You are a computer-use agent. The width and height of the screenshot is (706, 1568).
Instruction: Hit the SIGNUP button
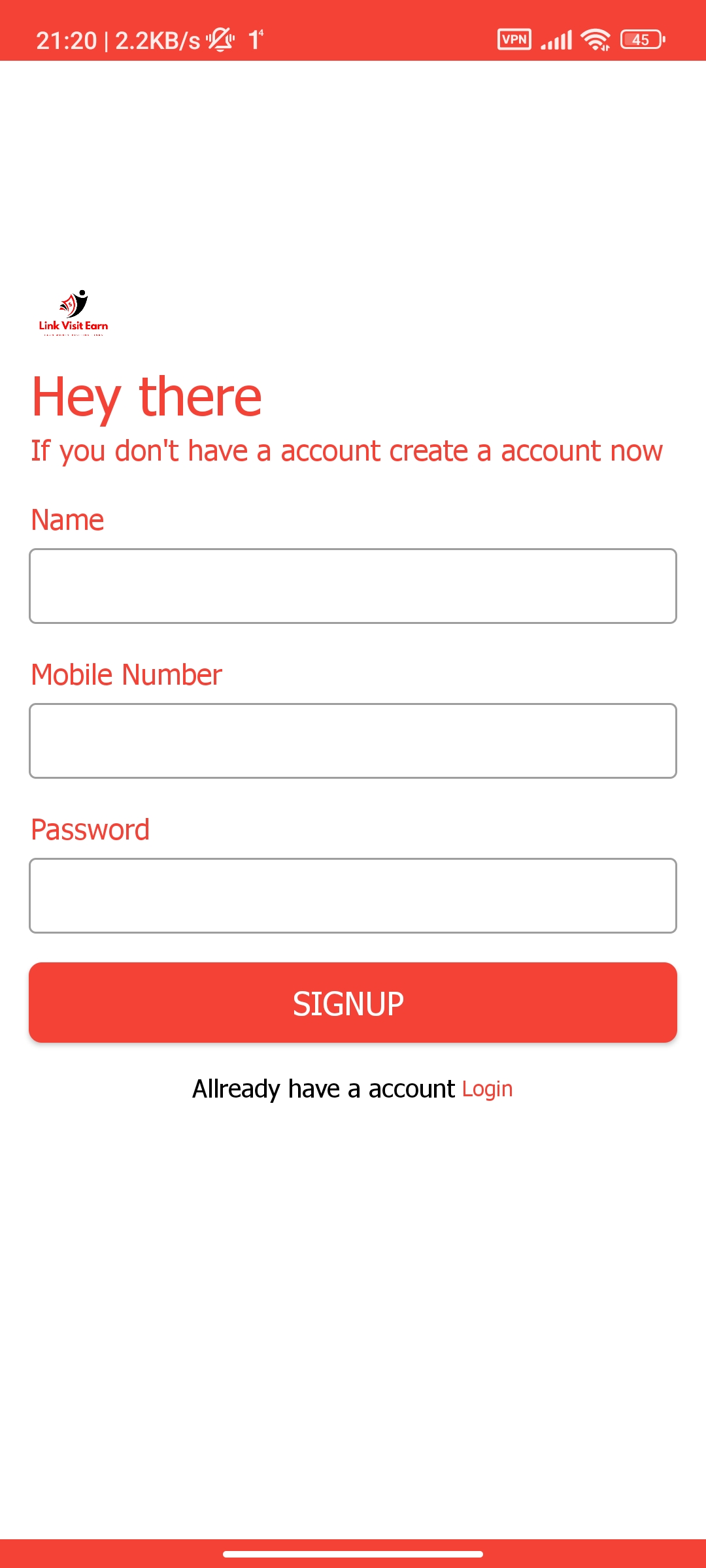pyautogui.click(x=353, y=1003)
